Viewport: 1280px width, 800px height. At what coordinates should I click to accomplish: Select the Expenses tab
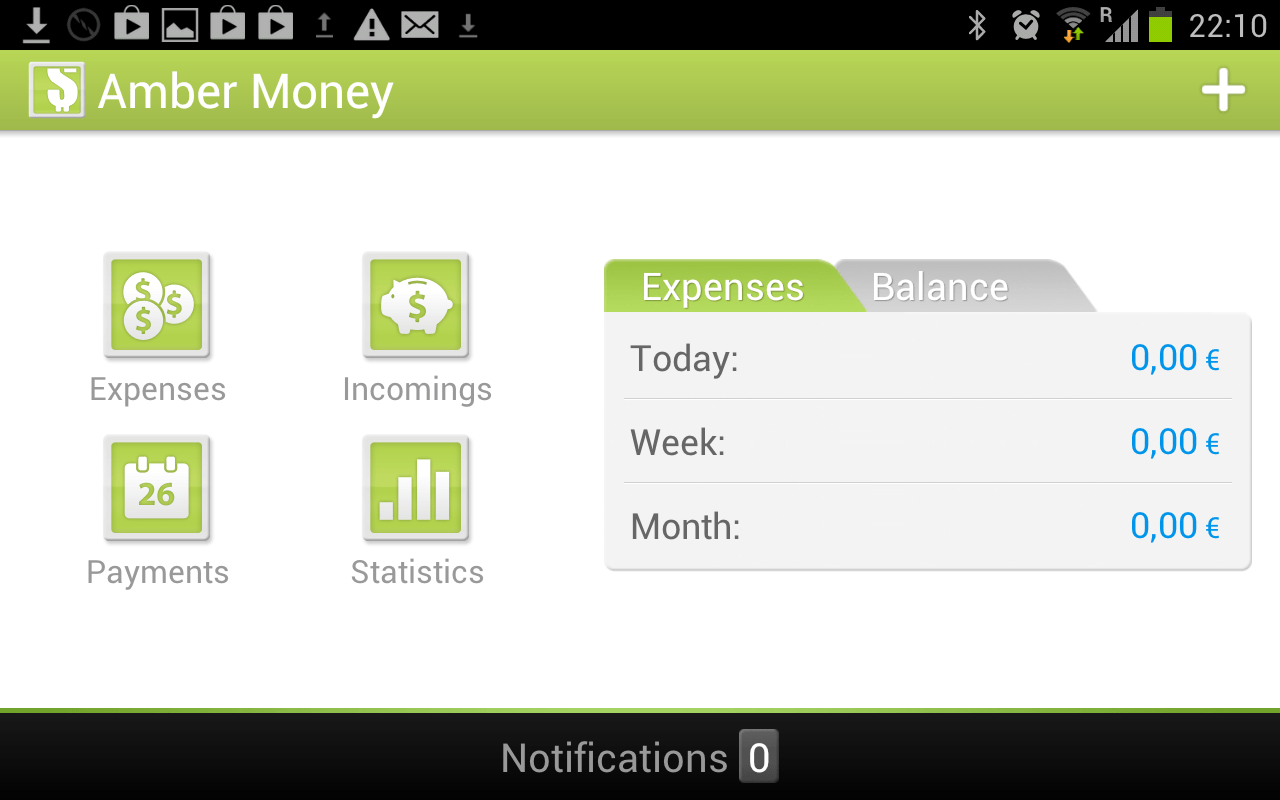pyautogui.click(x=722, y=287)
